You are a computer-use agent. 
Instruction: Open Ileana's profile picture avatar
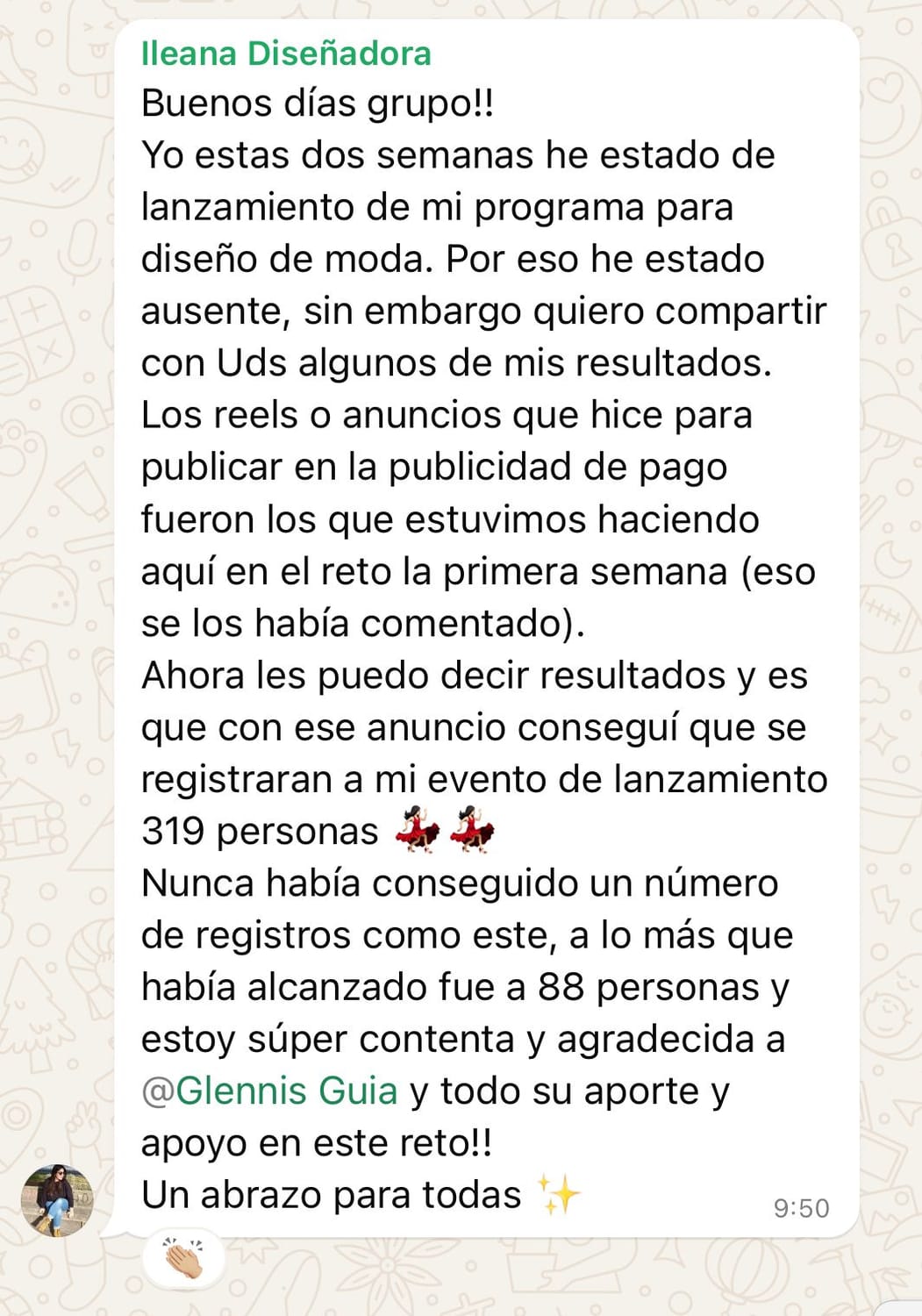pos(57,1200)
